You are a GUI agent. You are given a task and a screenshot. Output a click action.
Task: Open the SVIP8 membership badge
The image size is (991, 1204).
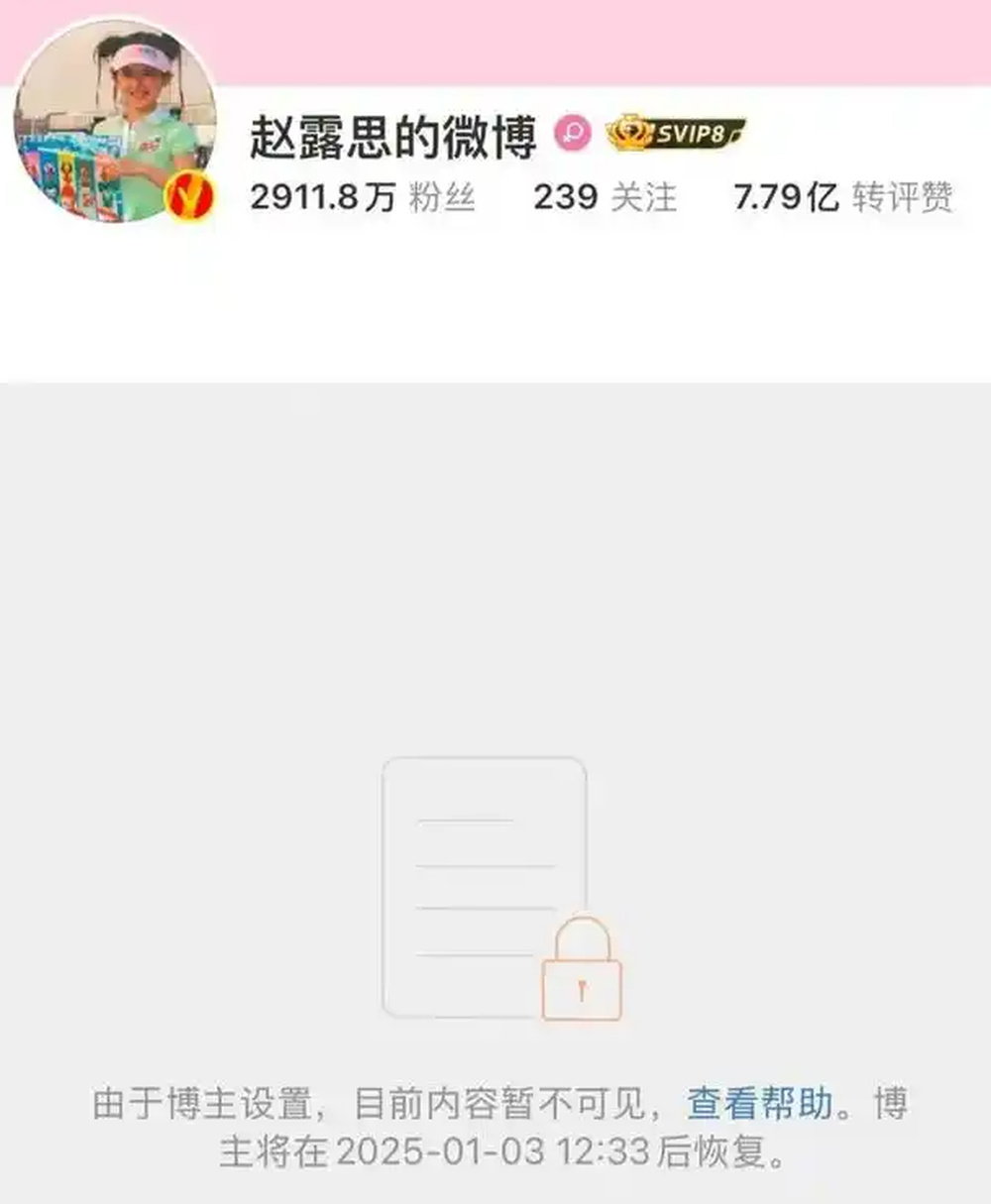[x=676, y=134]
